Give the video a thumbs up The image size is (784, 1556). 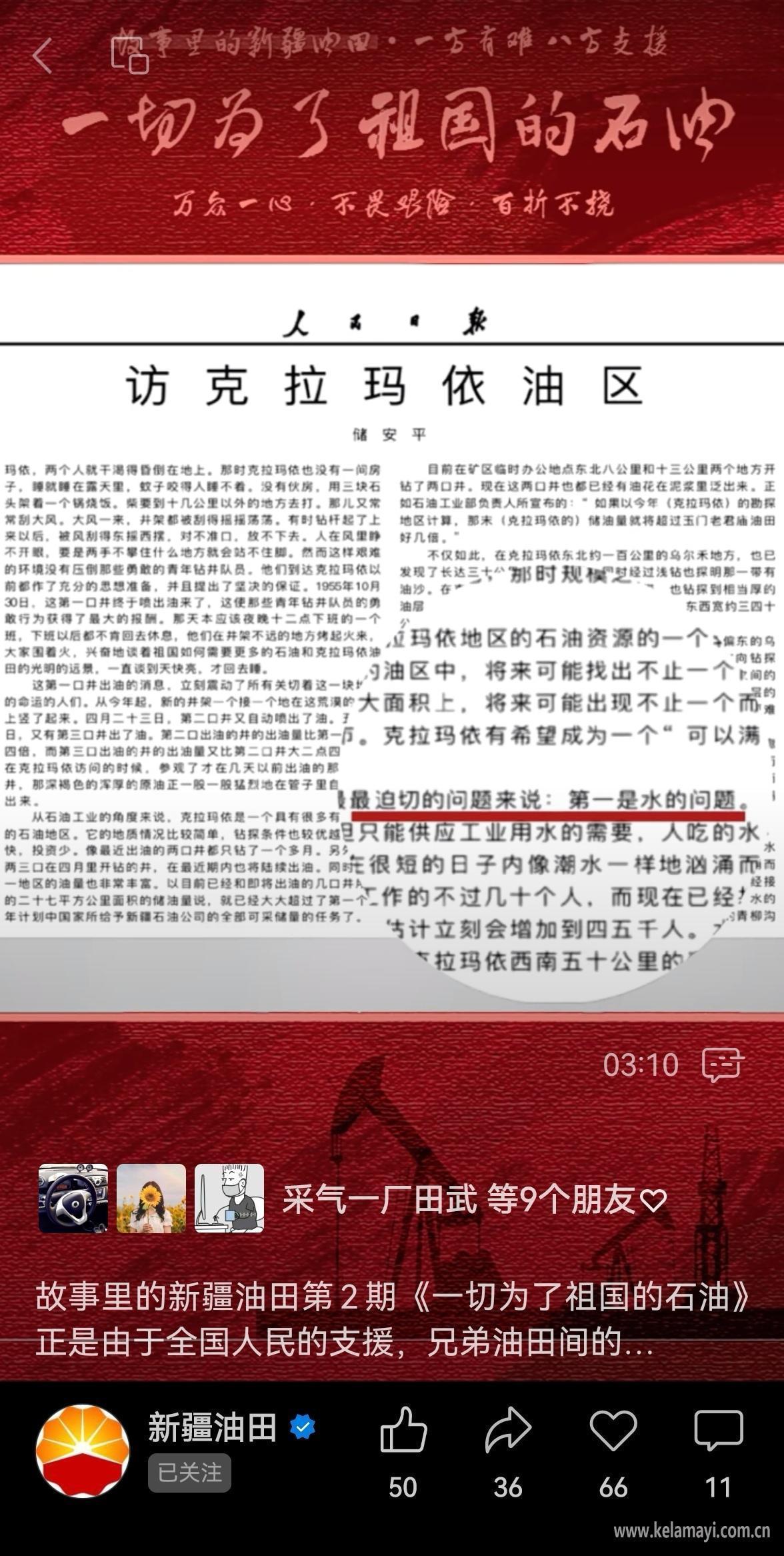click(x=403, y=1430)
